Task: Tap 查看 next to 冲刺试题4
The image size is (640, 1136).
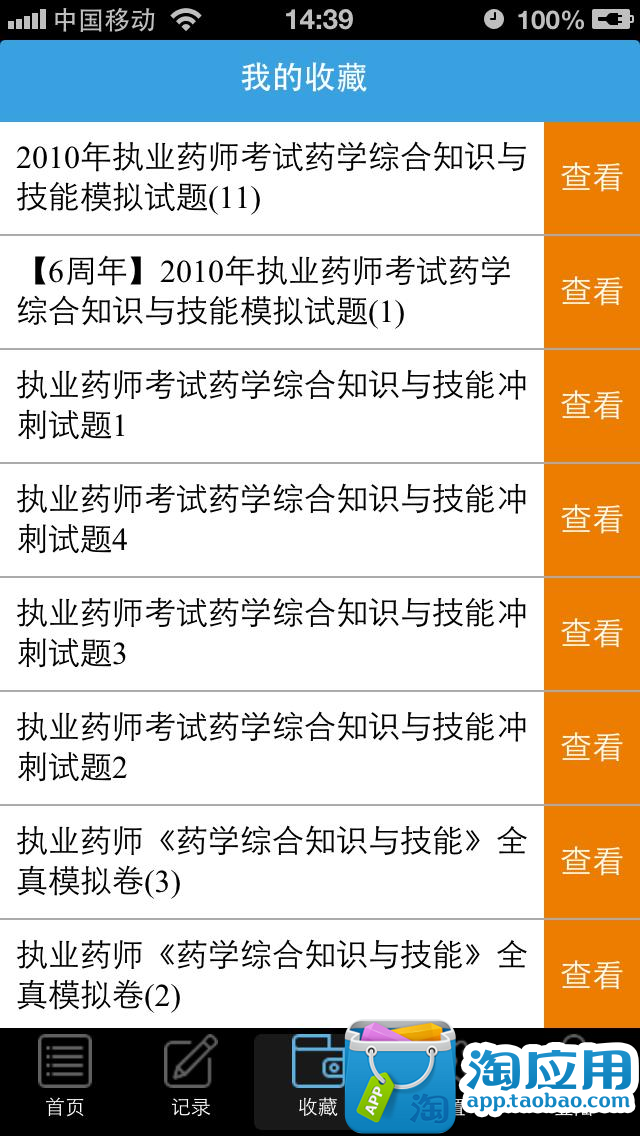Action: coord(591,520)
